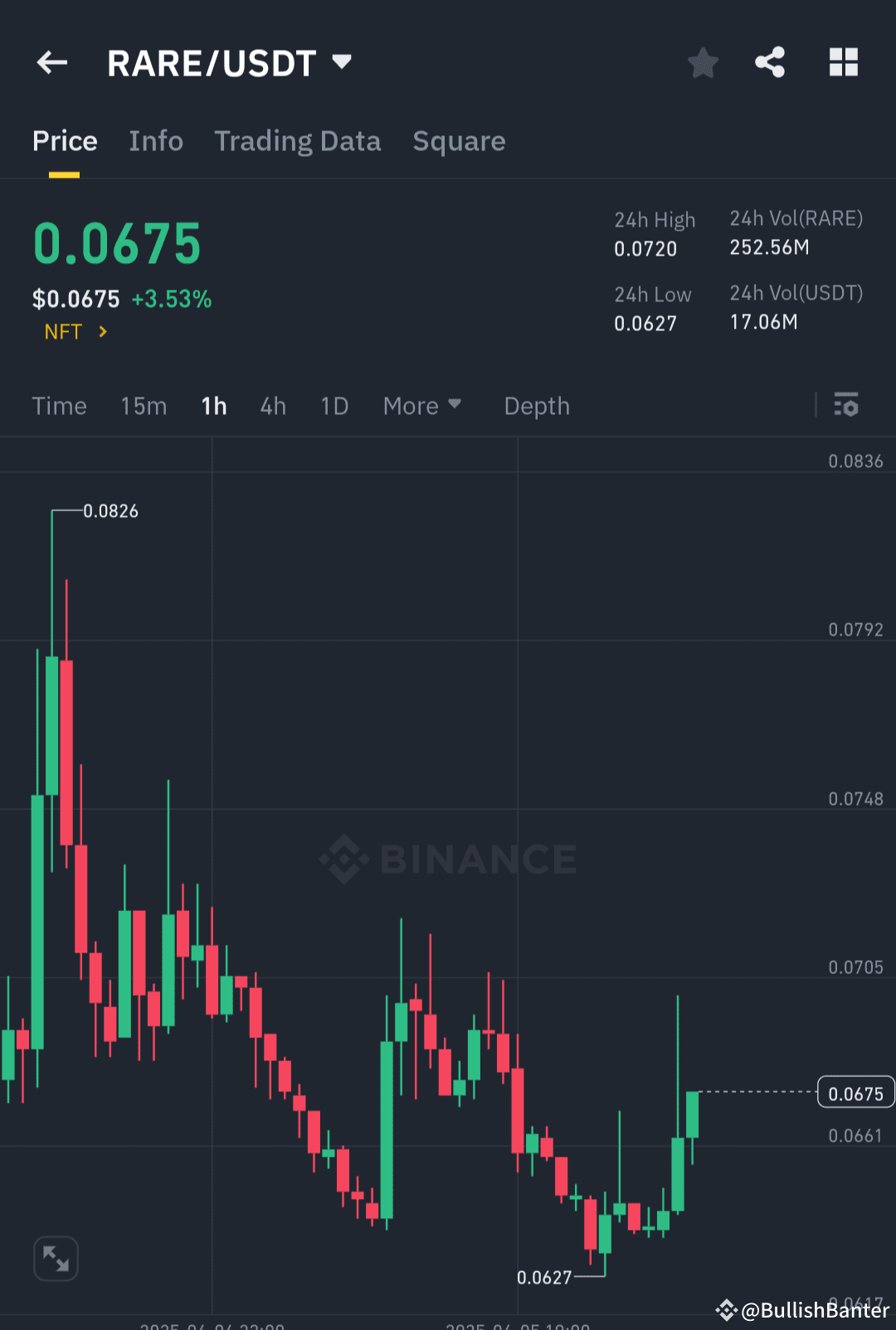Open the NFT category page
Image resolution: width=896 pixels, height=1330 pixels.
coord(61,331)
